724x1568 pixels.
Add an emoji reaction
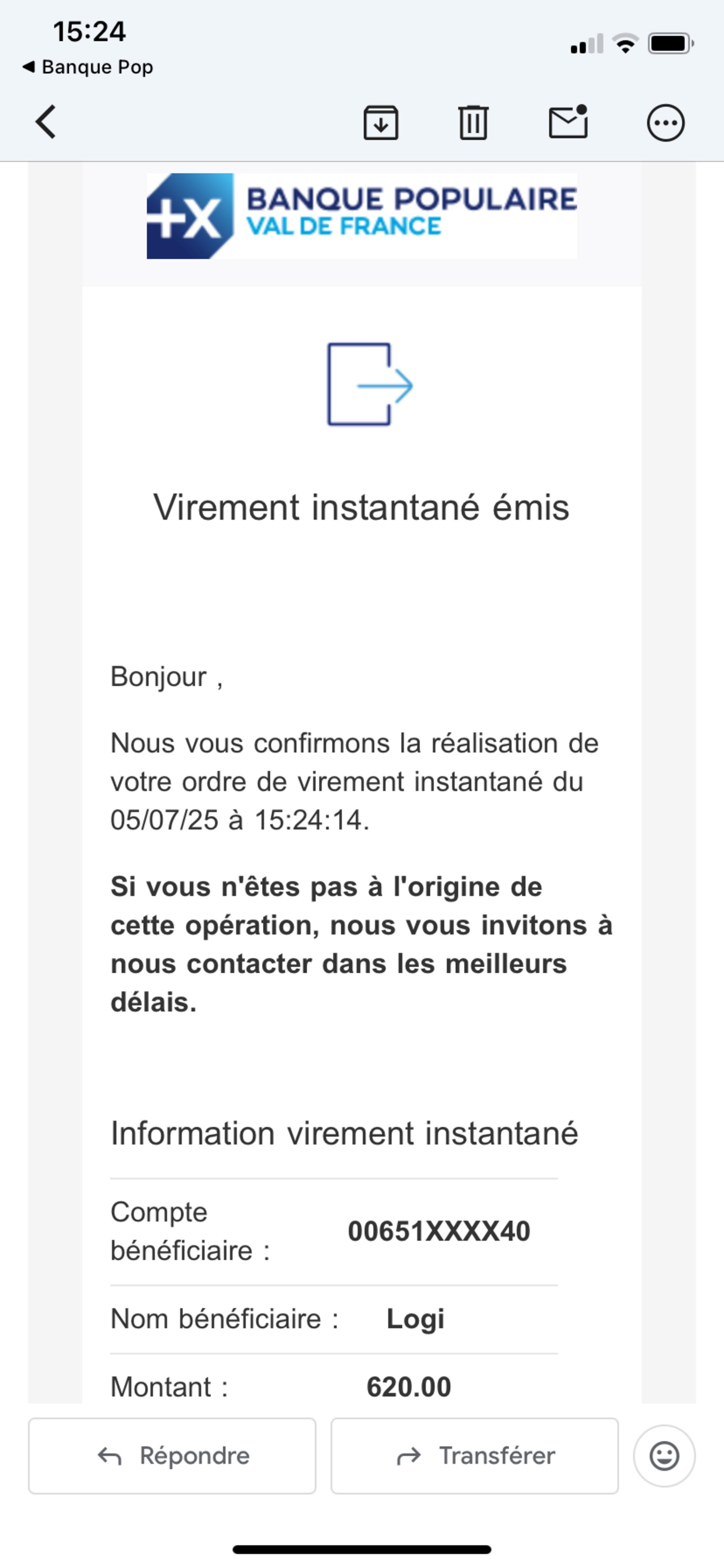tap(664, 1455)
